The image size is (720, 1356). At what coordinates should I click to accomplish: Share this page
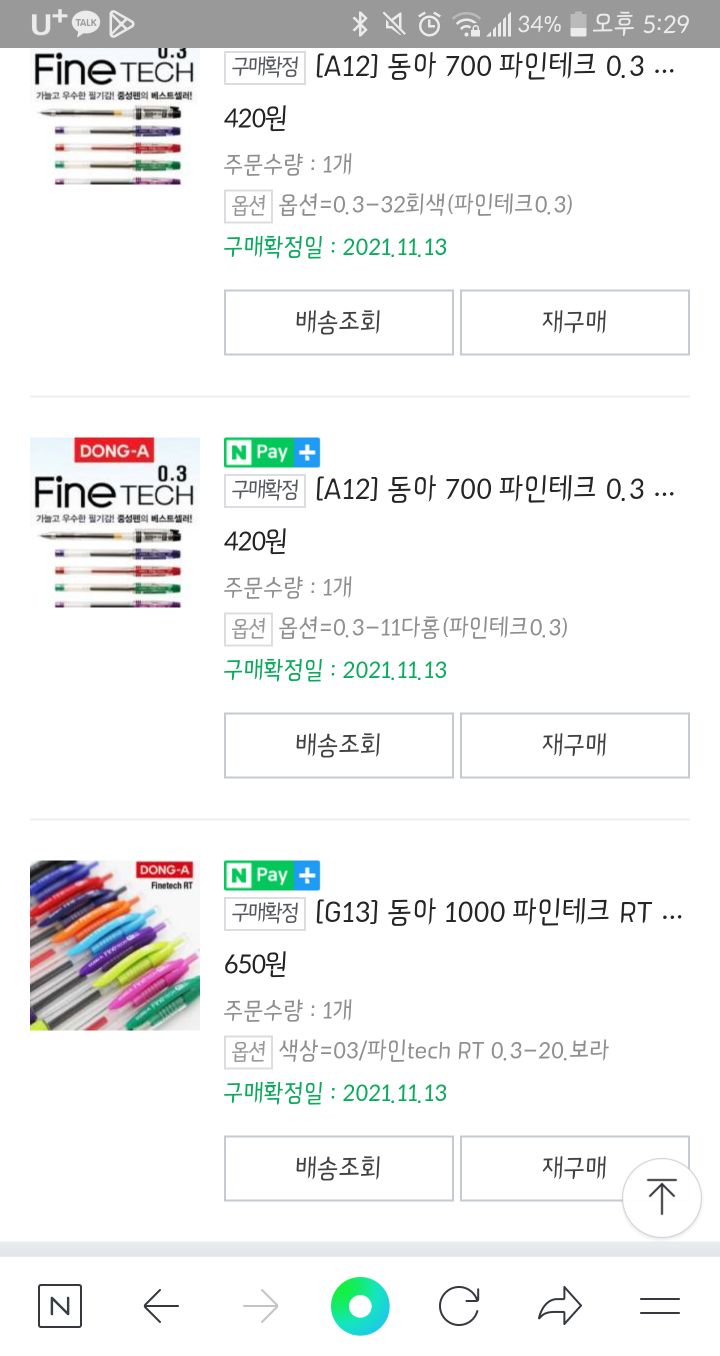click(560, 1306)
